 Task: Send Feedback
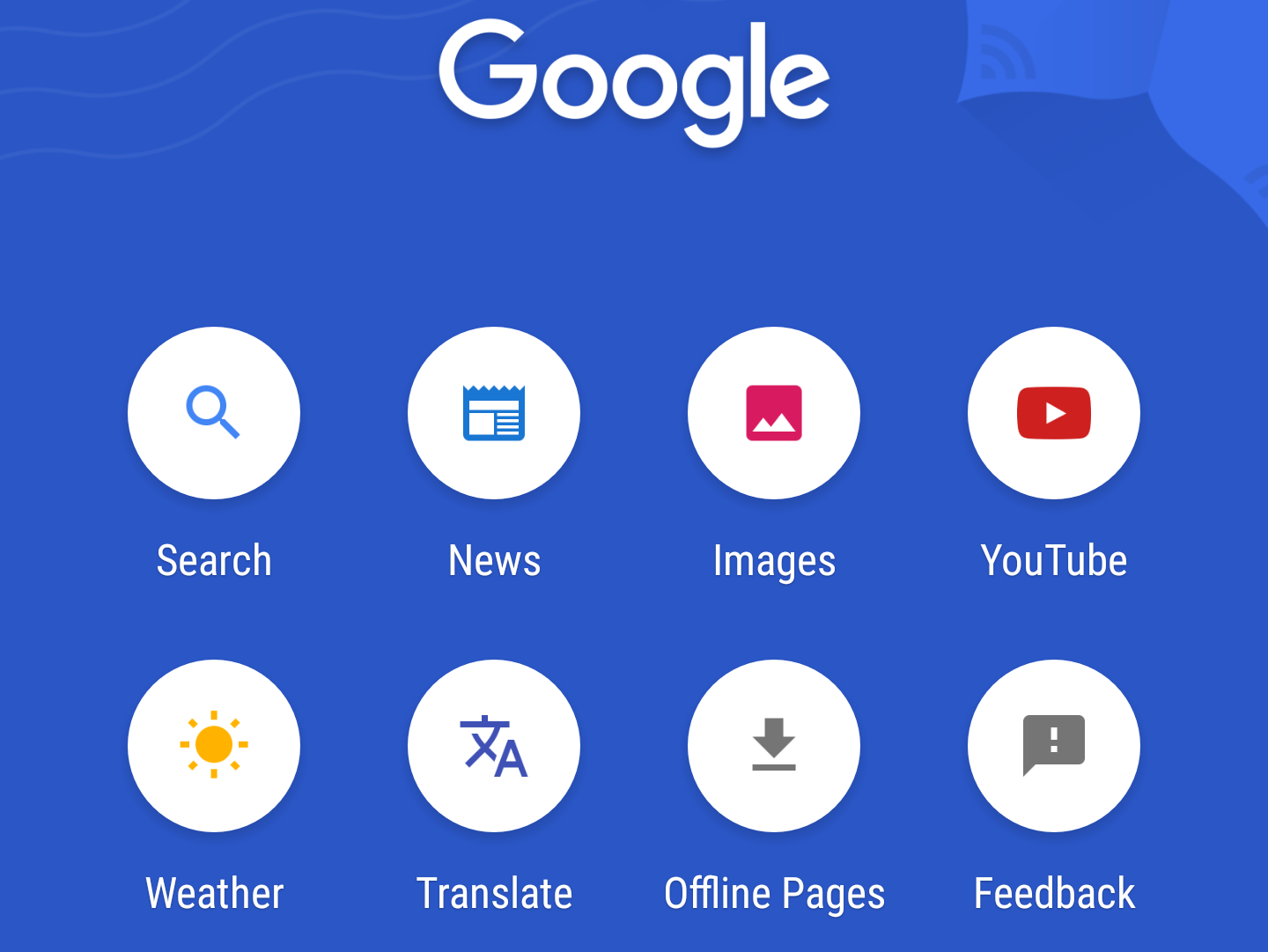(x=1054, y=746)
